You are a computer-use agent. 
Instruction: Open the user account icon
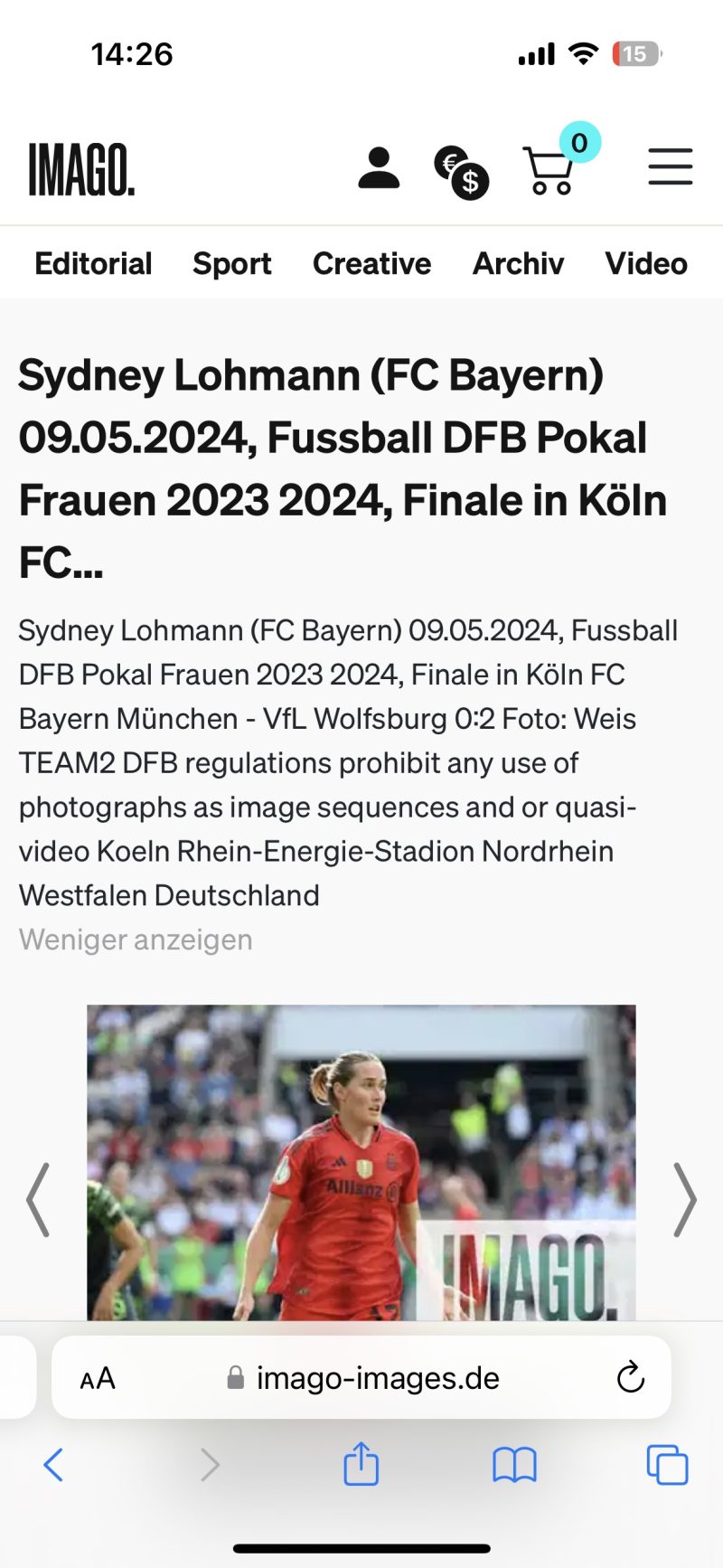(379, 168)
